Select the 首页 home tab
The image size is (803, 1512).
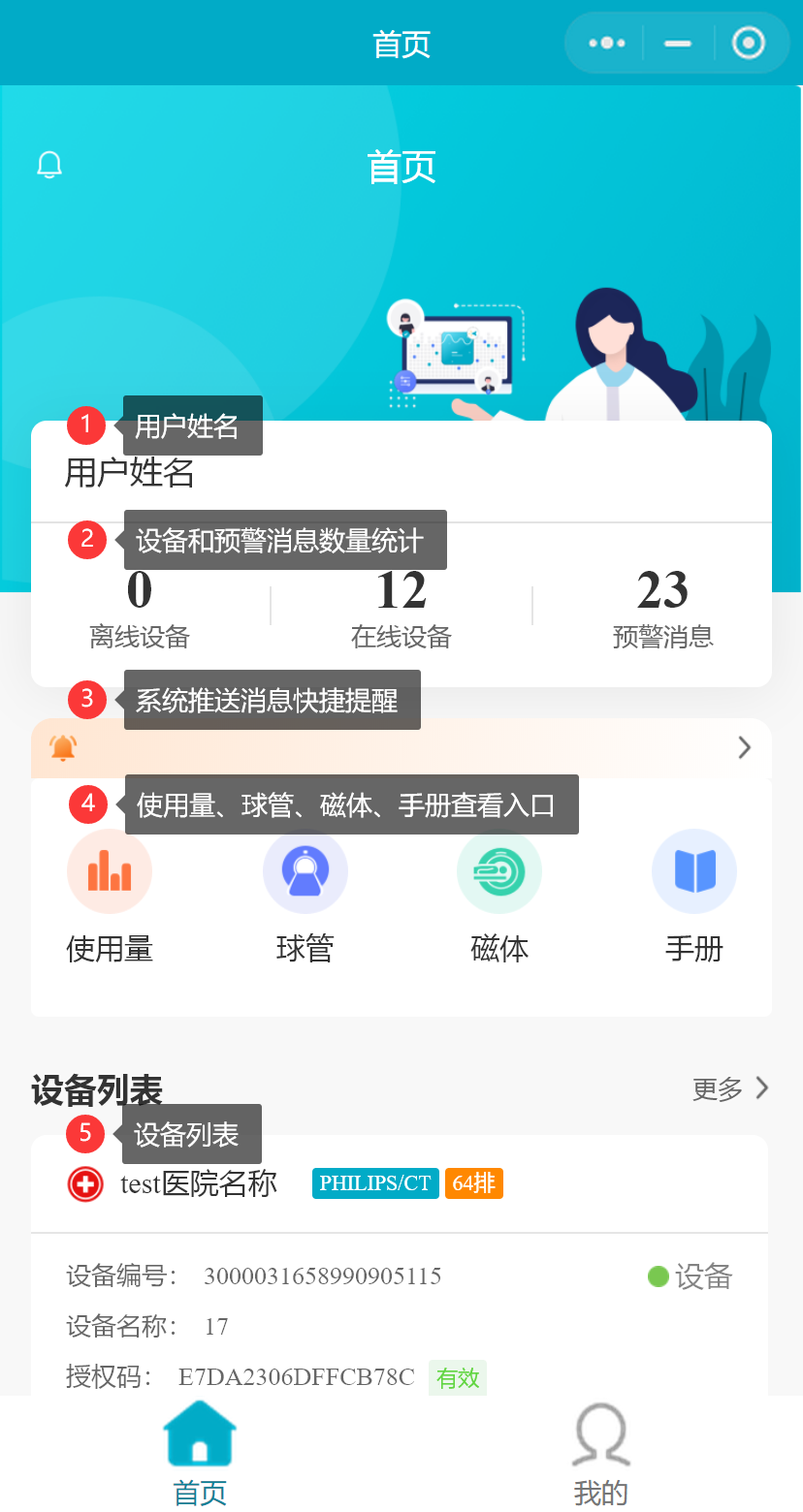pos(200,1454)
